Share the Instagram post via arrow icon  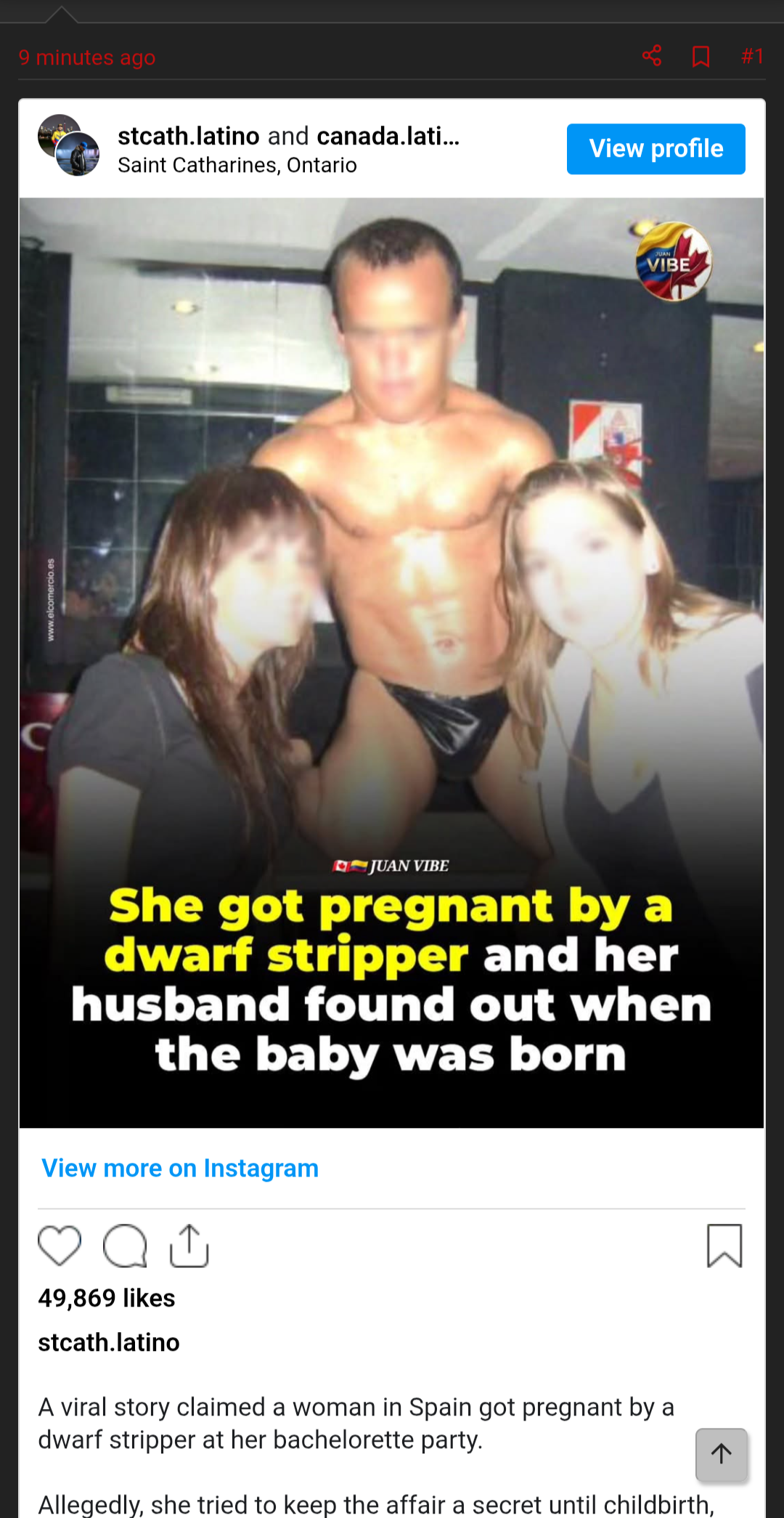189,1246
